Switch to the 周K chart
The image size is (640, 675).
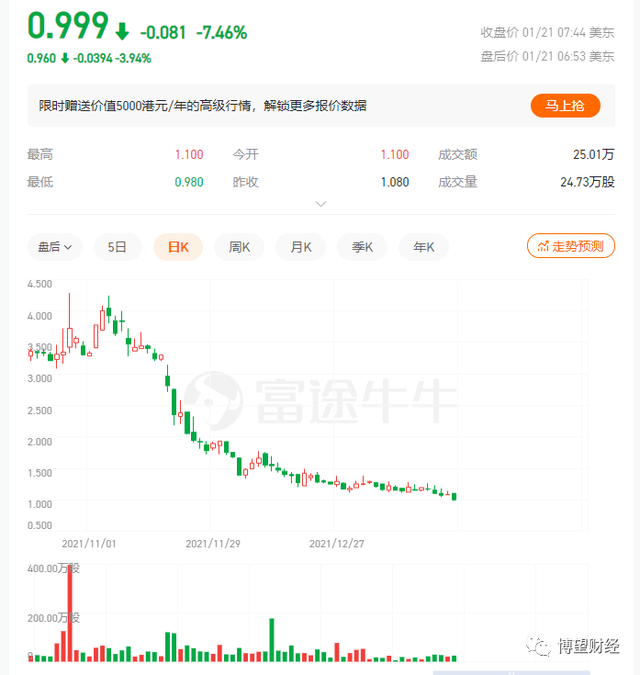pyautogui.click(x=240, y=247)
